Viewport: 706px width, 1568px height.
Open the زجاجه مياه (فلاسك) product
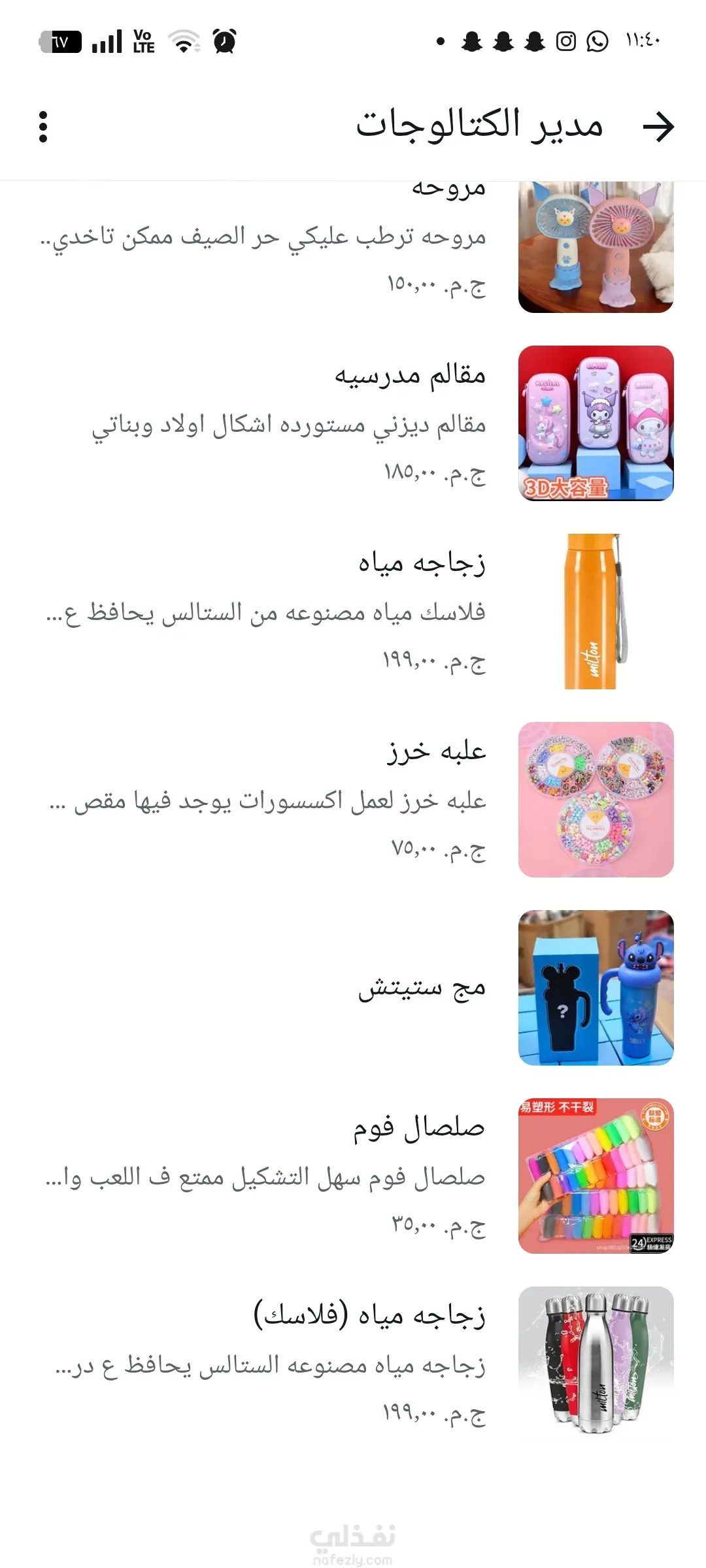353,1364
